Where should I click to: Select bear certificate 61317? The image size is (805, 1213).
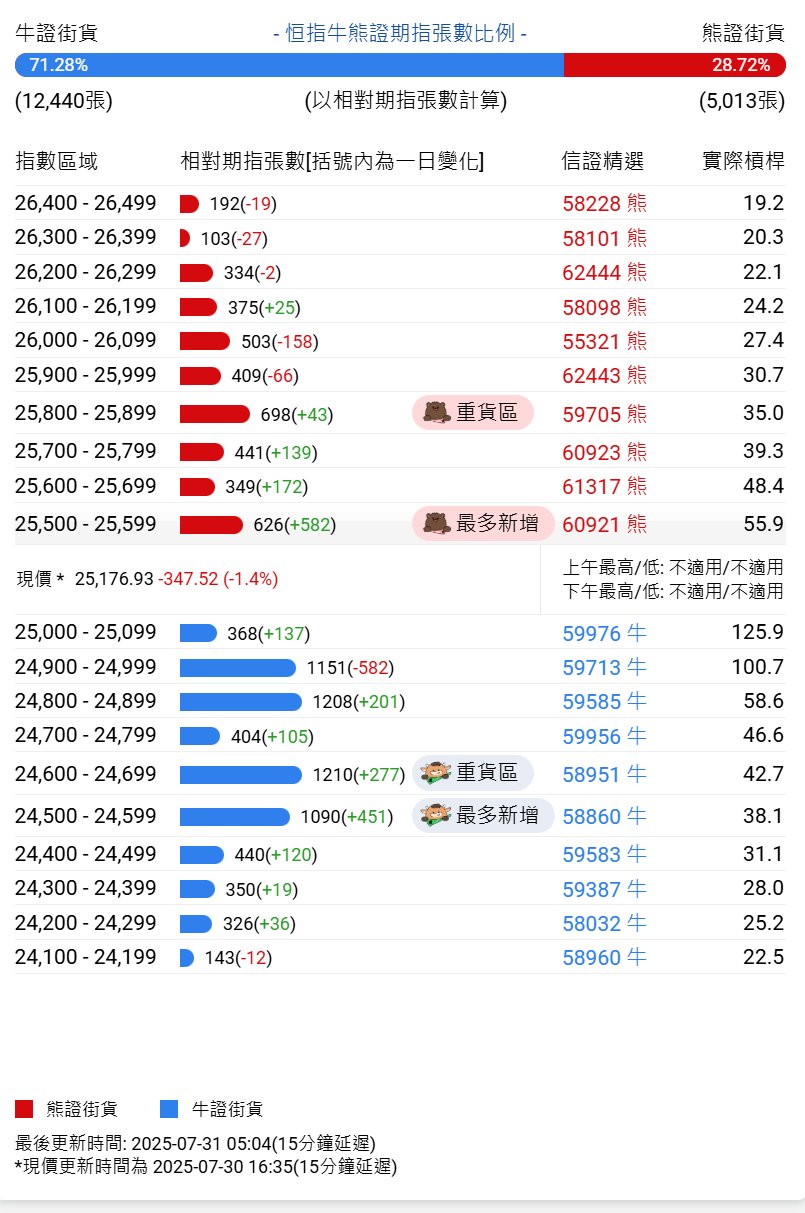coord(604,487)
